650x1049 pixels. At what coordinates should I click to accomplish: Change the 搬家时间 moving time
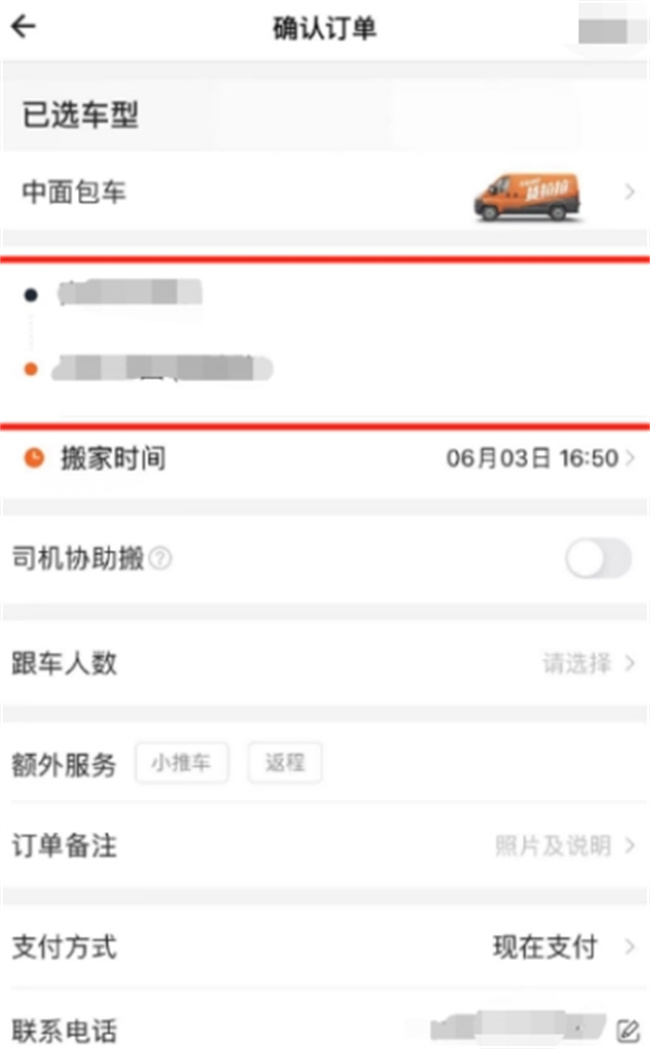click(325, 458)
